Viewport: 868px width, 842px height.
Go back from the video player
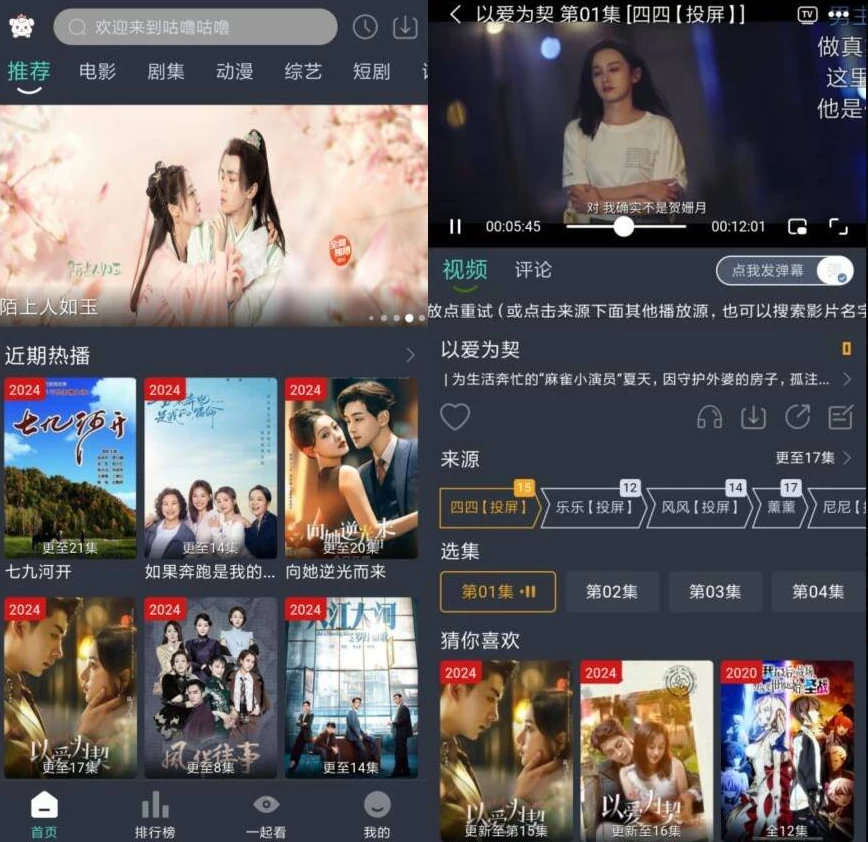(x=455, y=14)
